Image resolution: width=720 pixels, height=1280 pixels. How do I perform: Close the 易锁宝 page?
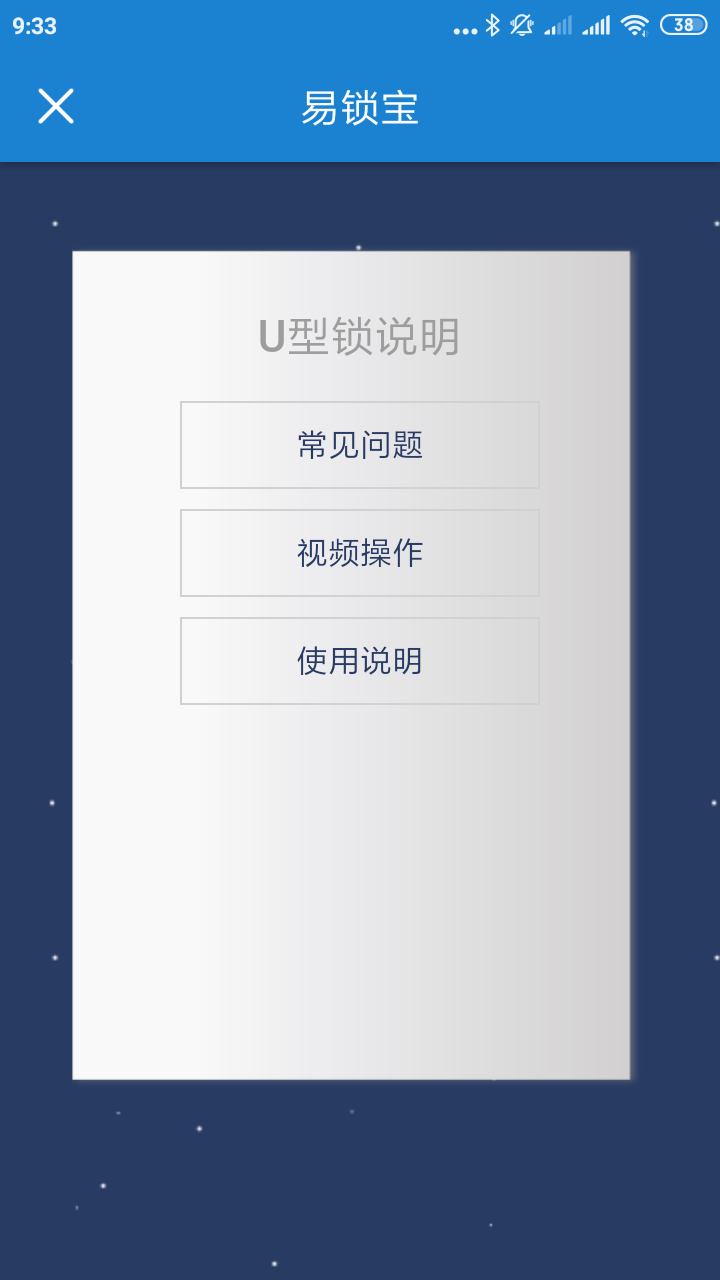56,106
